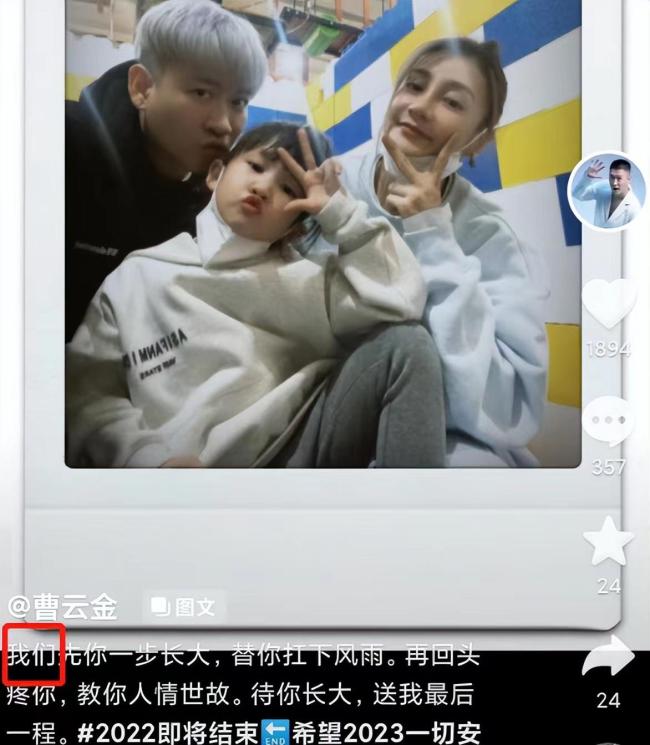
Task: Open the creator's profile avatar
Action: (x=606, y=192)
